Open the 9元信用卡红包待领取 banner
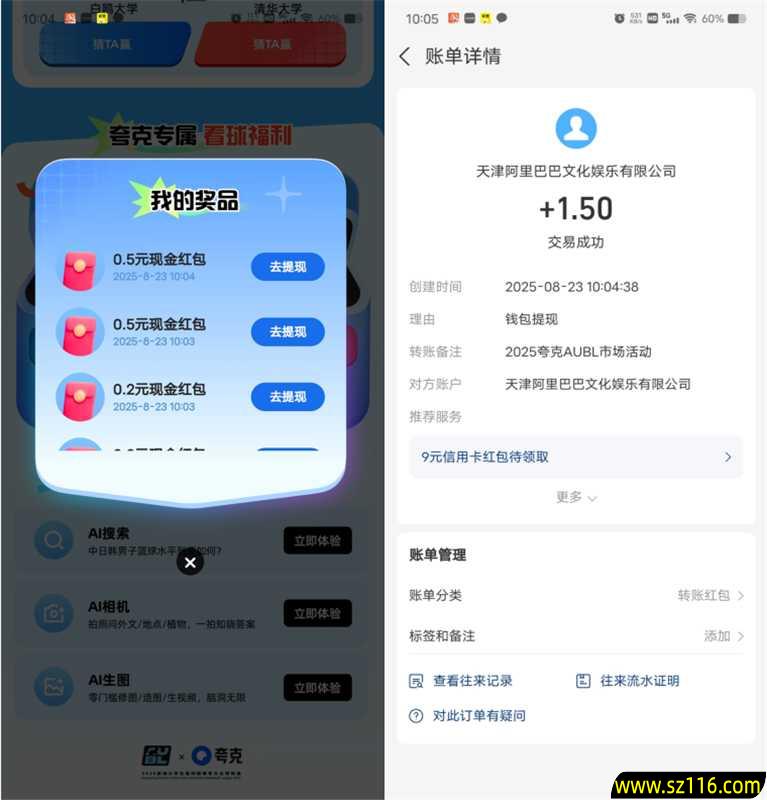The height and width of the screenshot is (800, 767). 575,457
